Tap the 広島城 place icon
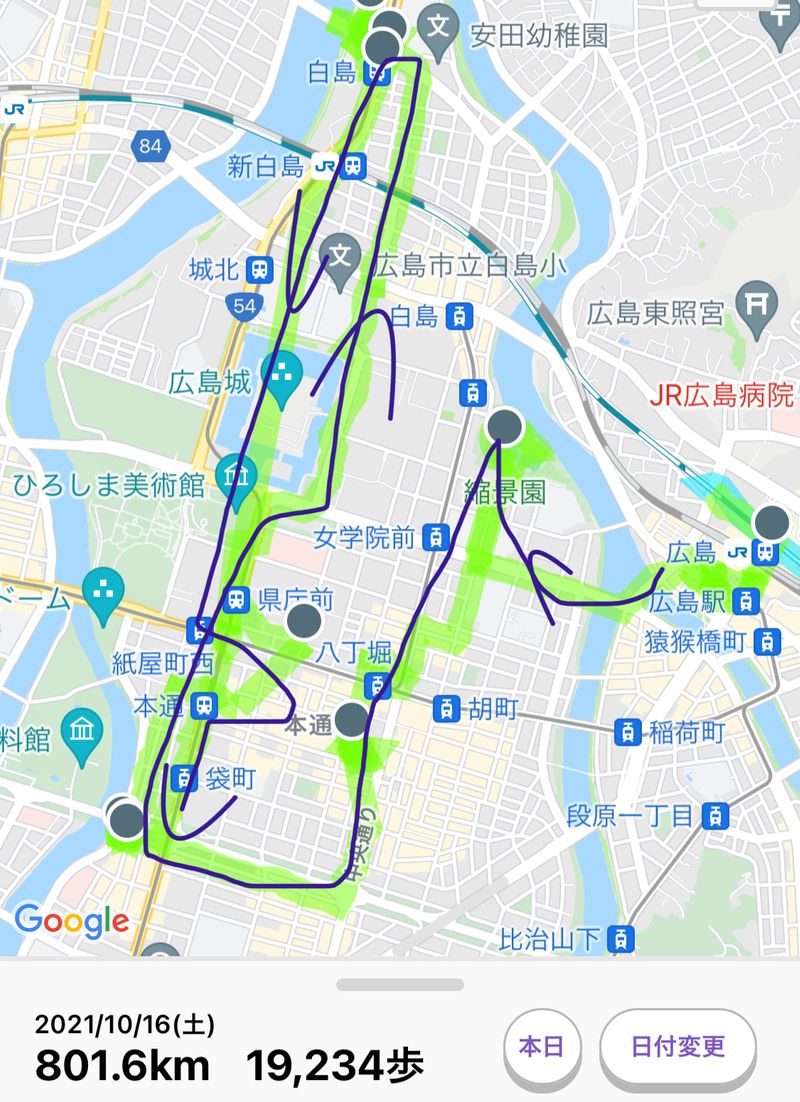Viewport: 800px width, 1102px height. 280,373
